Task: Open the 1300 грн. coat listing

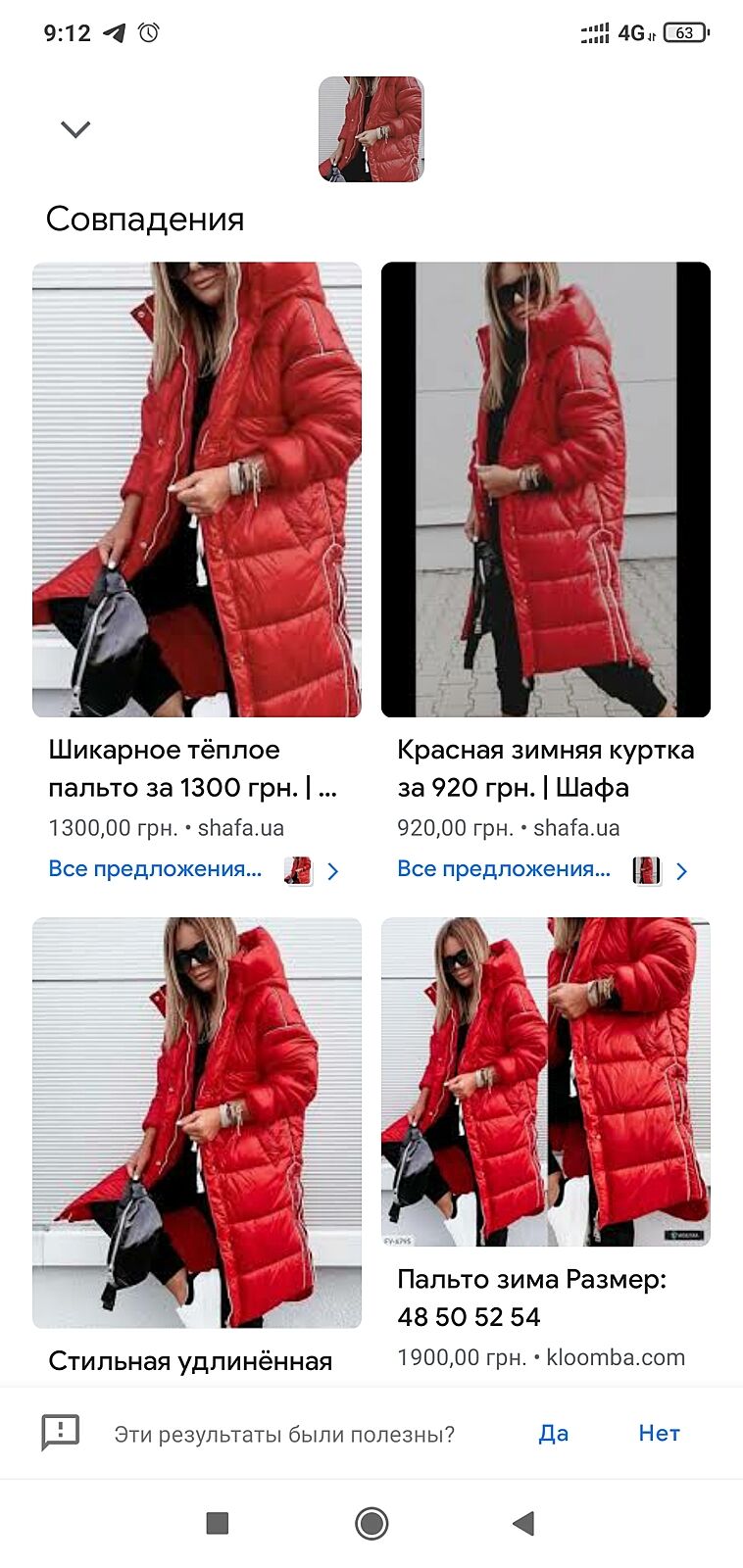Action: point(196,490)
